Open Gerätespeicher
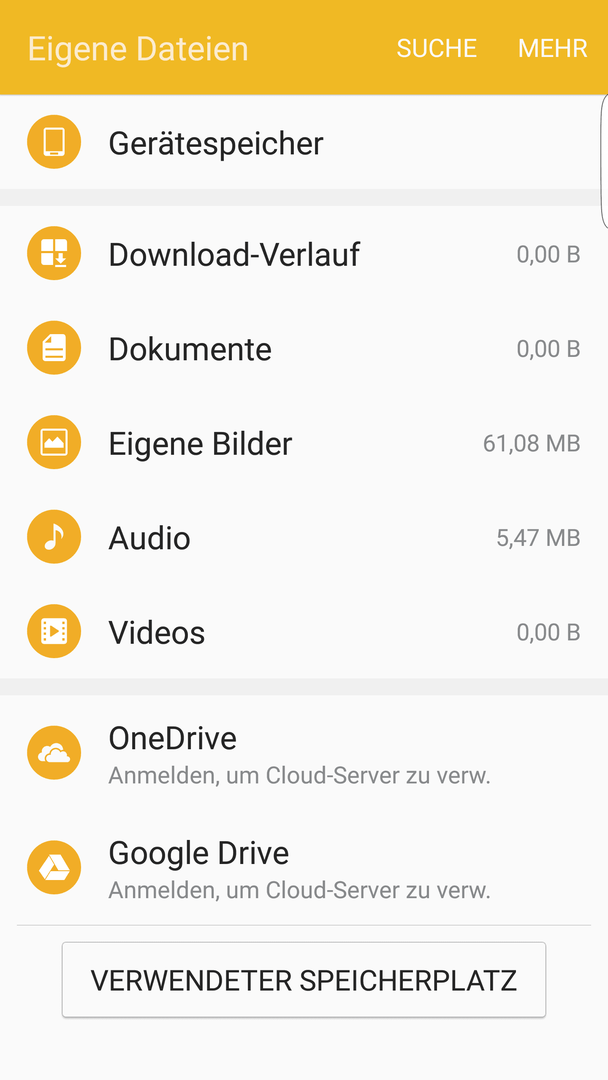608x1080 pixels. coord(304,143)
